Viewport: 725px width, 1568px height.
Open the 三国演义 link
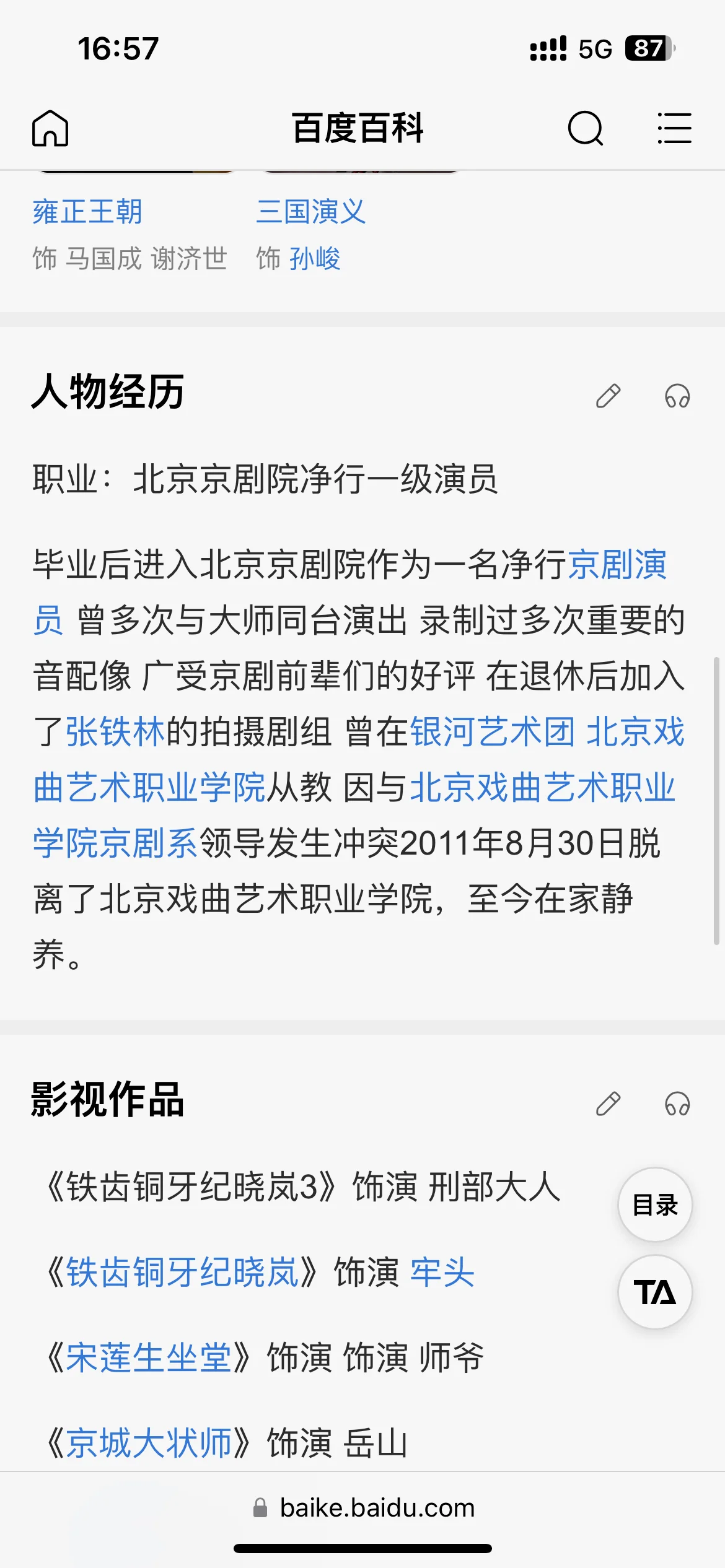pos(311,212)
